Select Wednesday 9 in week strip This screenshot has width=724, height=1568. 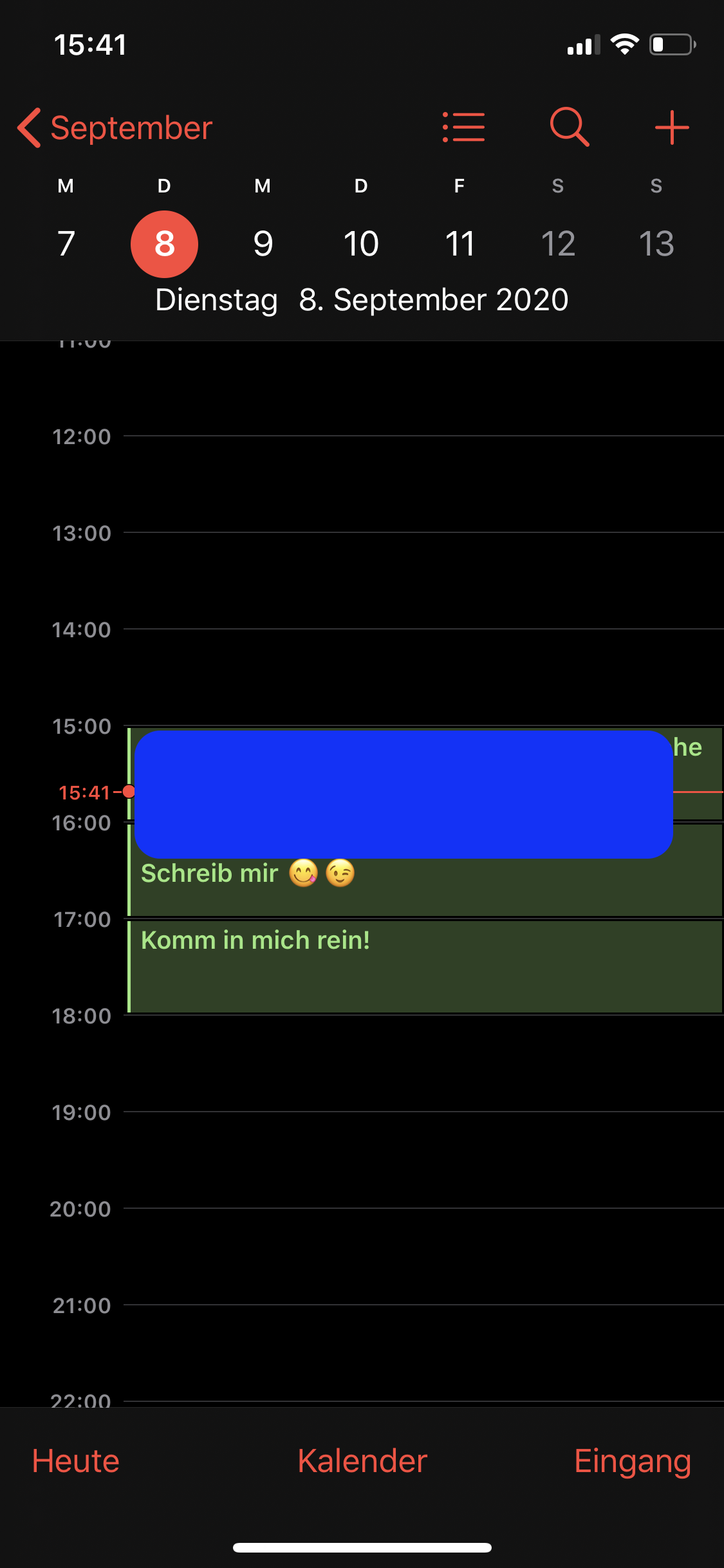click(x=263, y=244)
